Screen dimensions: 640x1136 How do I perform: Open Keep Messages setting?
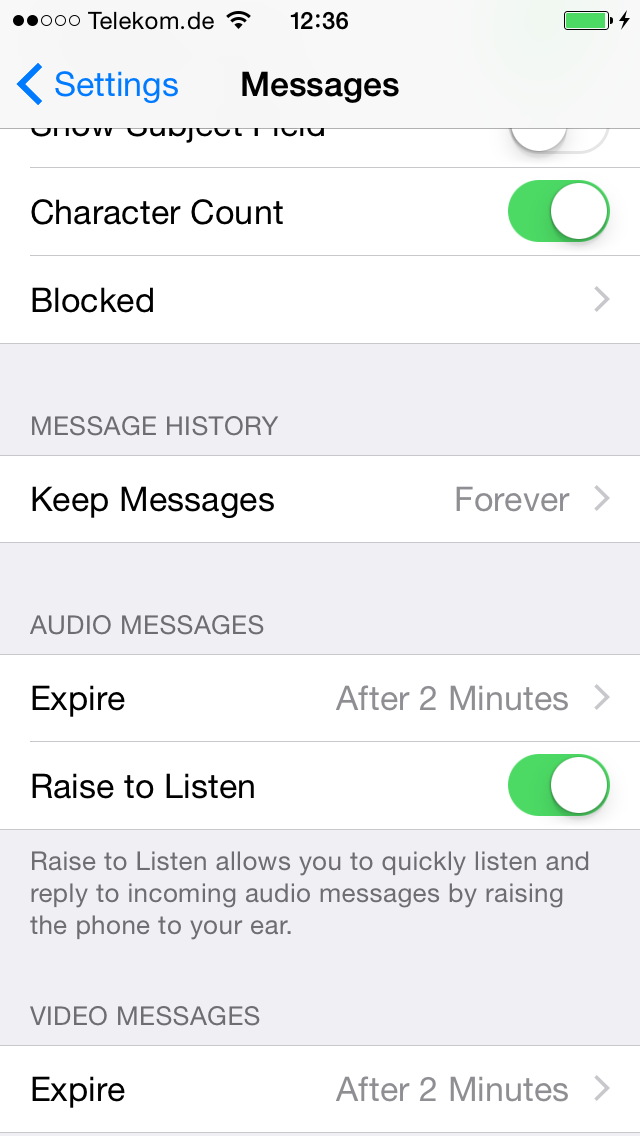320,499
